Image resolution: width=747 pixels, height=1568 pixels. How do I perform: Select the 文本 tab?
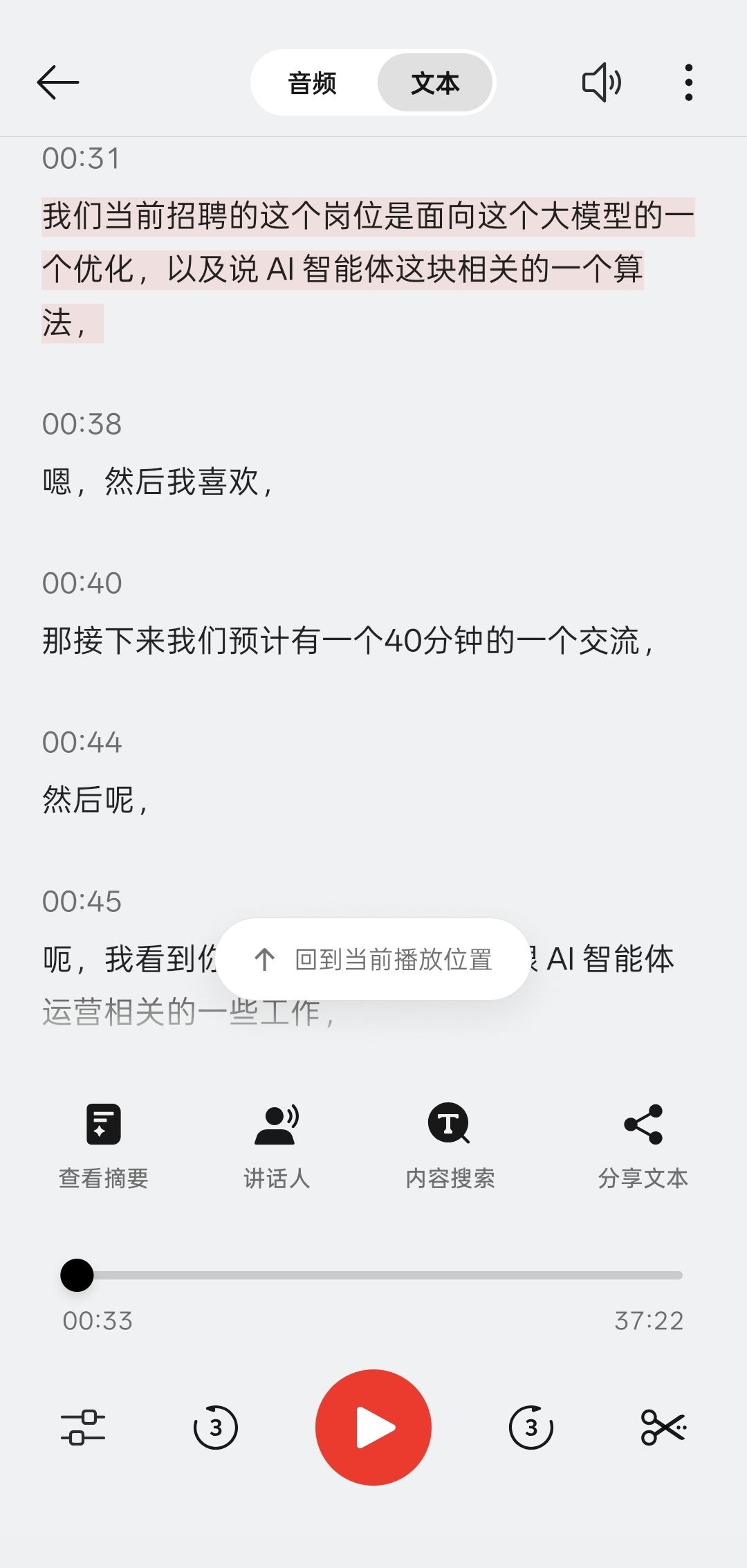point(435,83)
